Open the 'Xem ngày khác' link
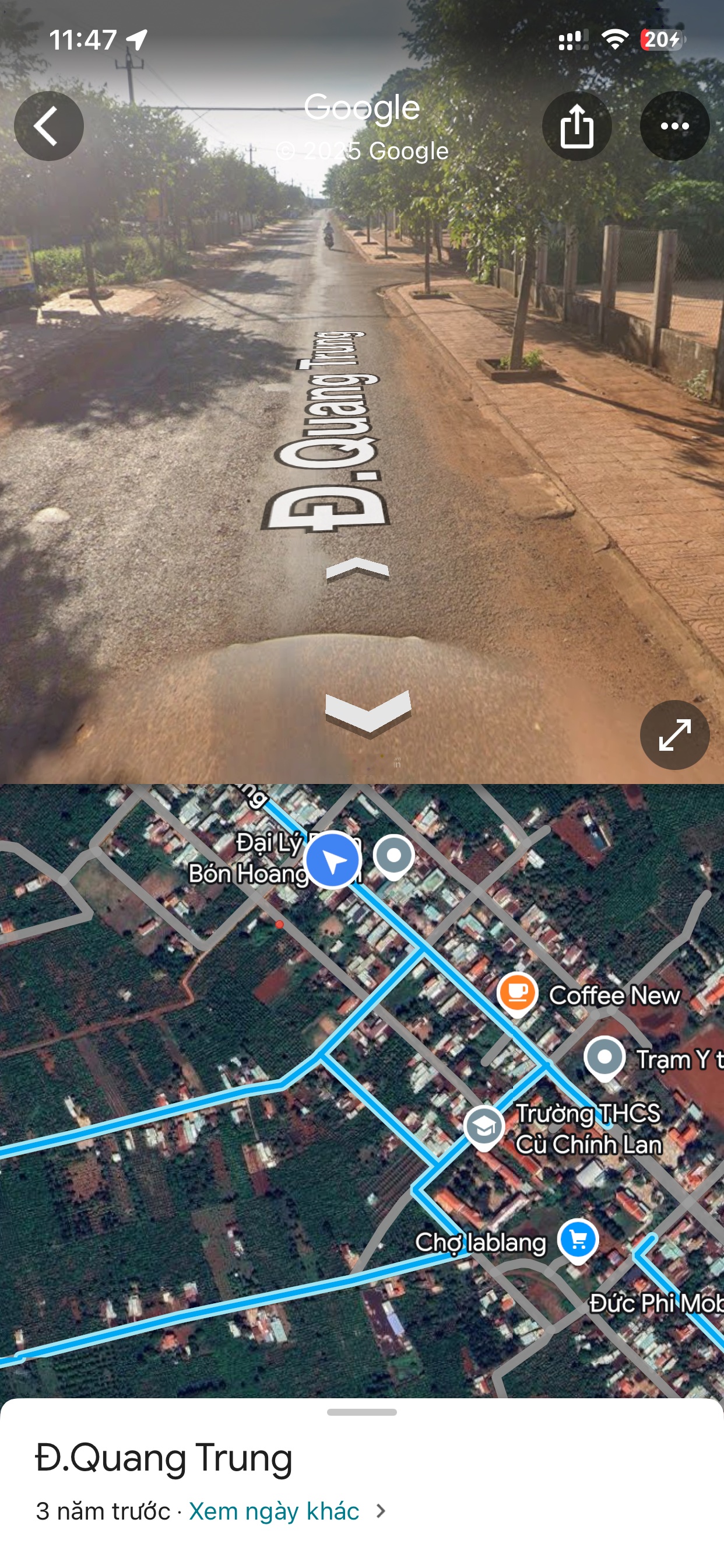 pos(274,1511)
